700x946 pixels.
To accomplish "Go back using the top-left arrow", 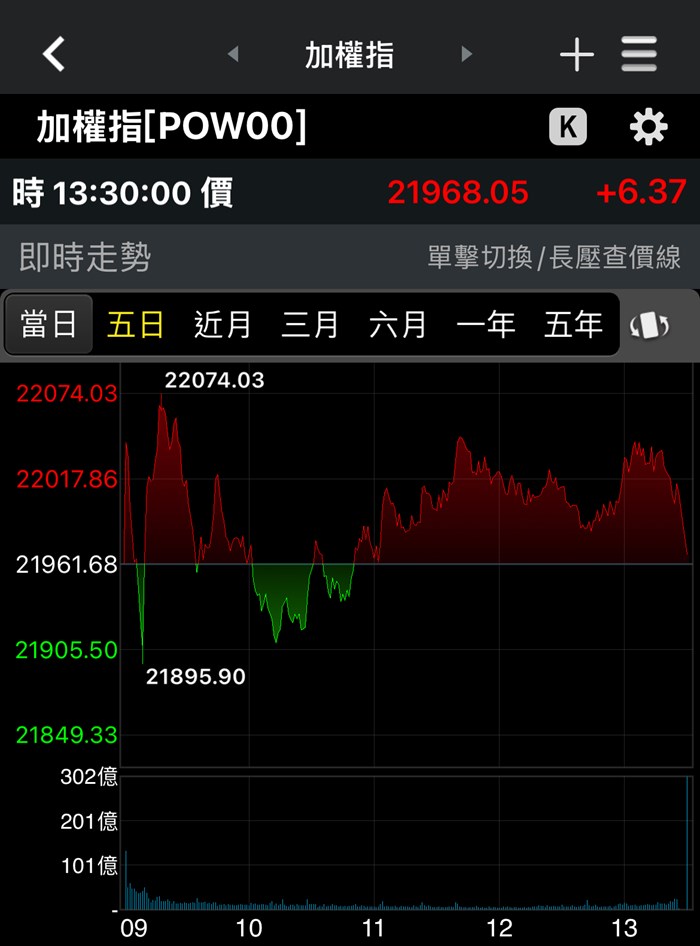I will 54,54.
